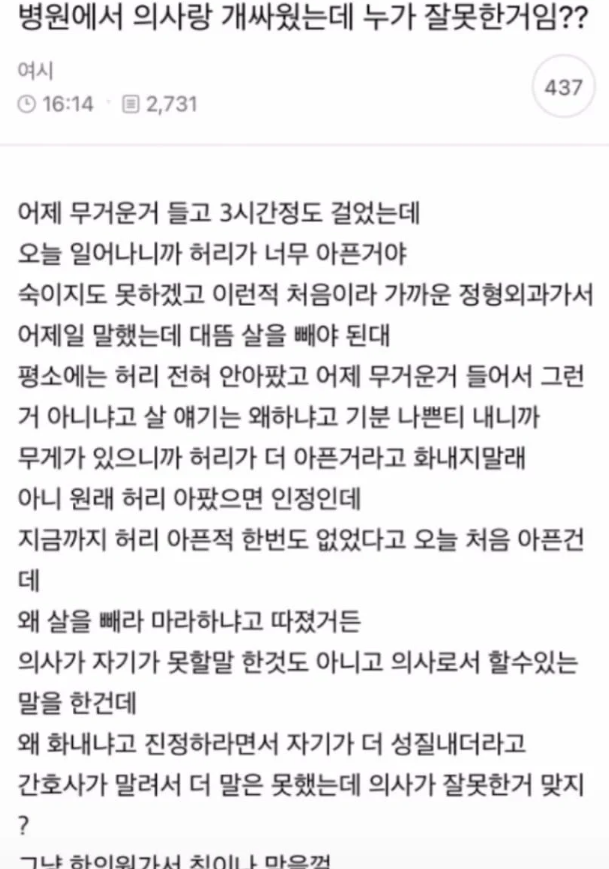Open the 437 comments bubble
Viewport: 609px width, 869px height.
(x=563, y=88)
